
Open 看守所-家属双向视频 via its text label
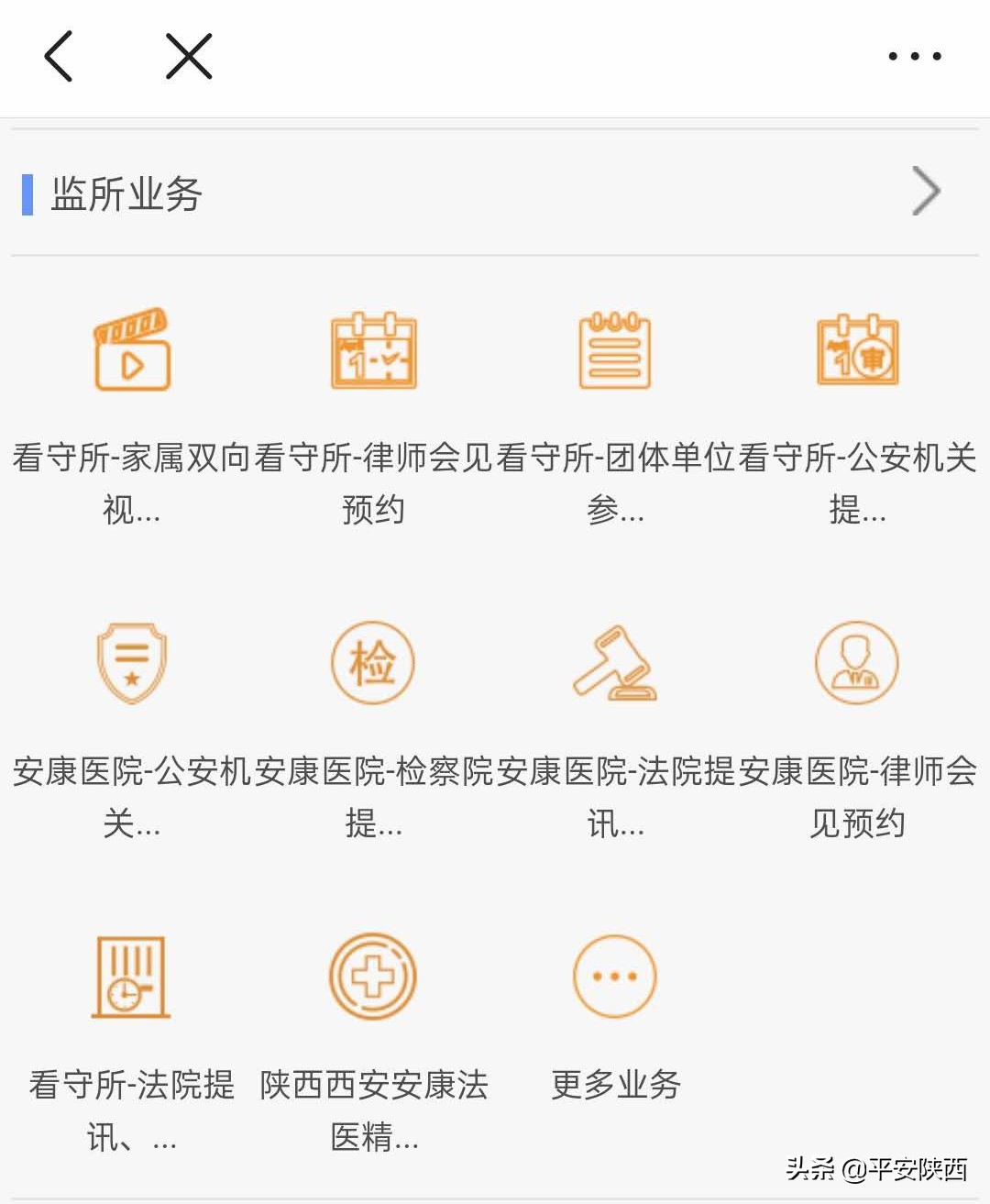tap(131, 477)
